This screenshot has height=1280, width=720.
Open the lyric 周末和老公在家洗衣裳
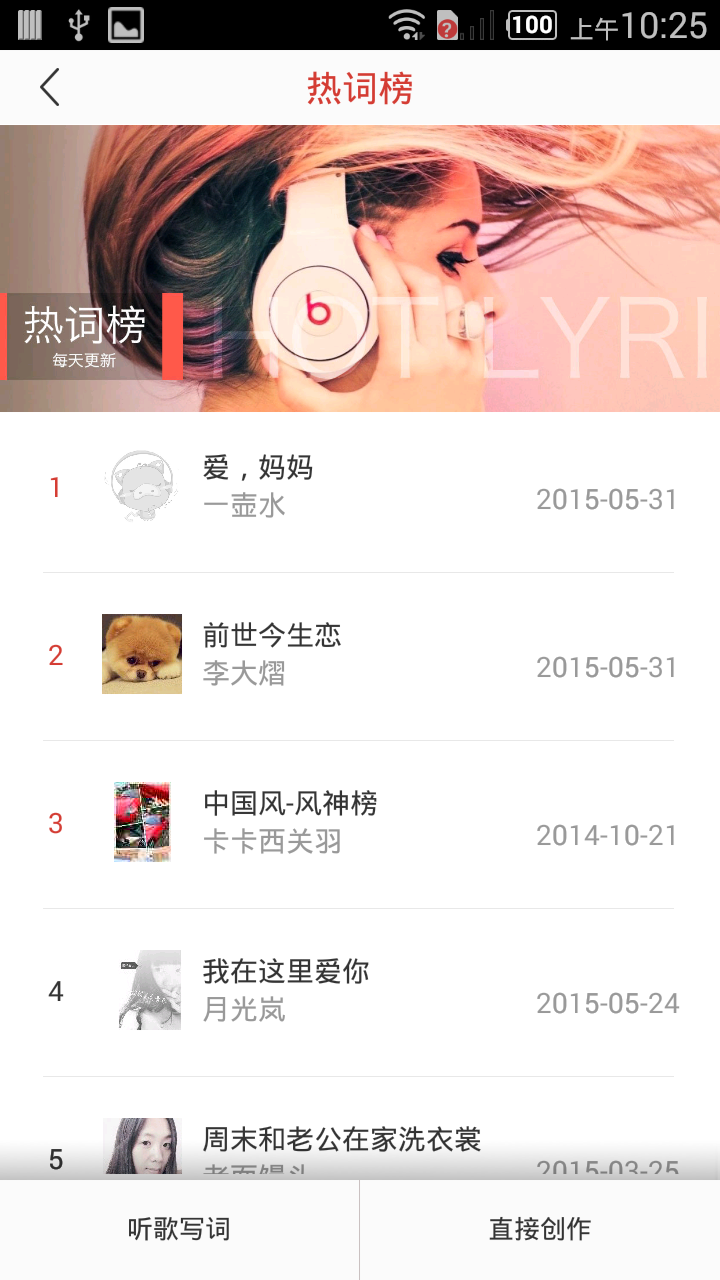tap(342, 1140)
